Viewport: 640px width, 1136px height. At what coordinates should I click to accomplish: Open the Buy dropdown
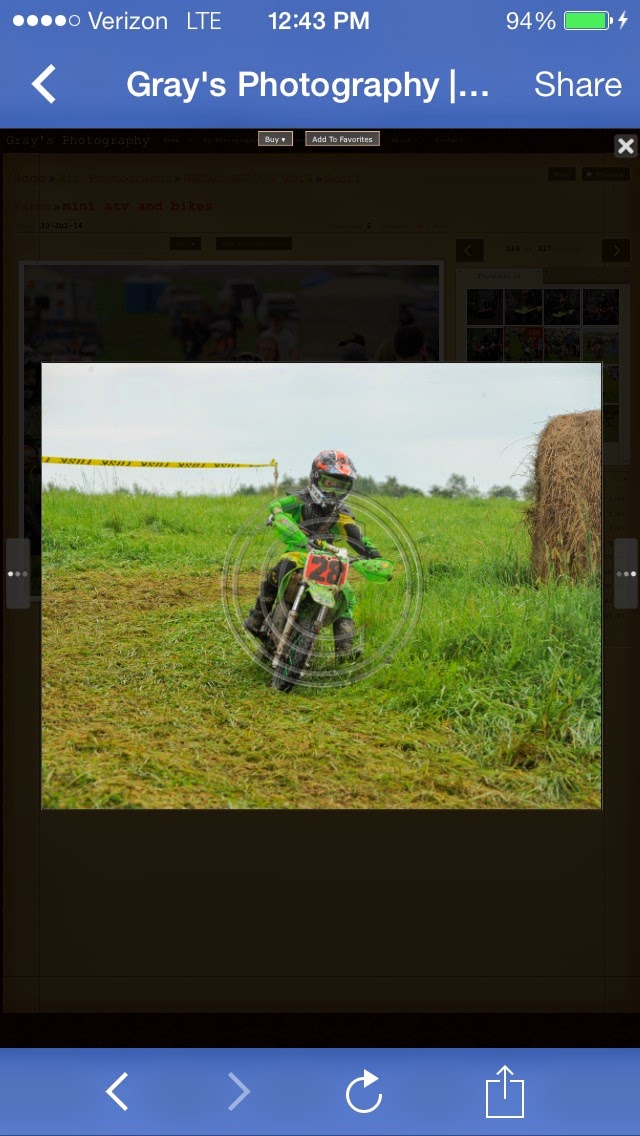[x=275, y=139]
